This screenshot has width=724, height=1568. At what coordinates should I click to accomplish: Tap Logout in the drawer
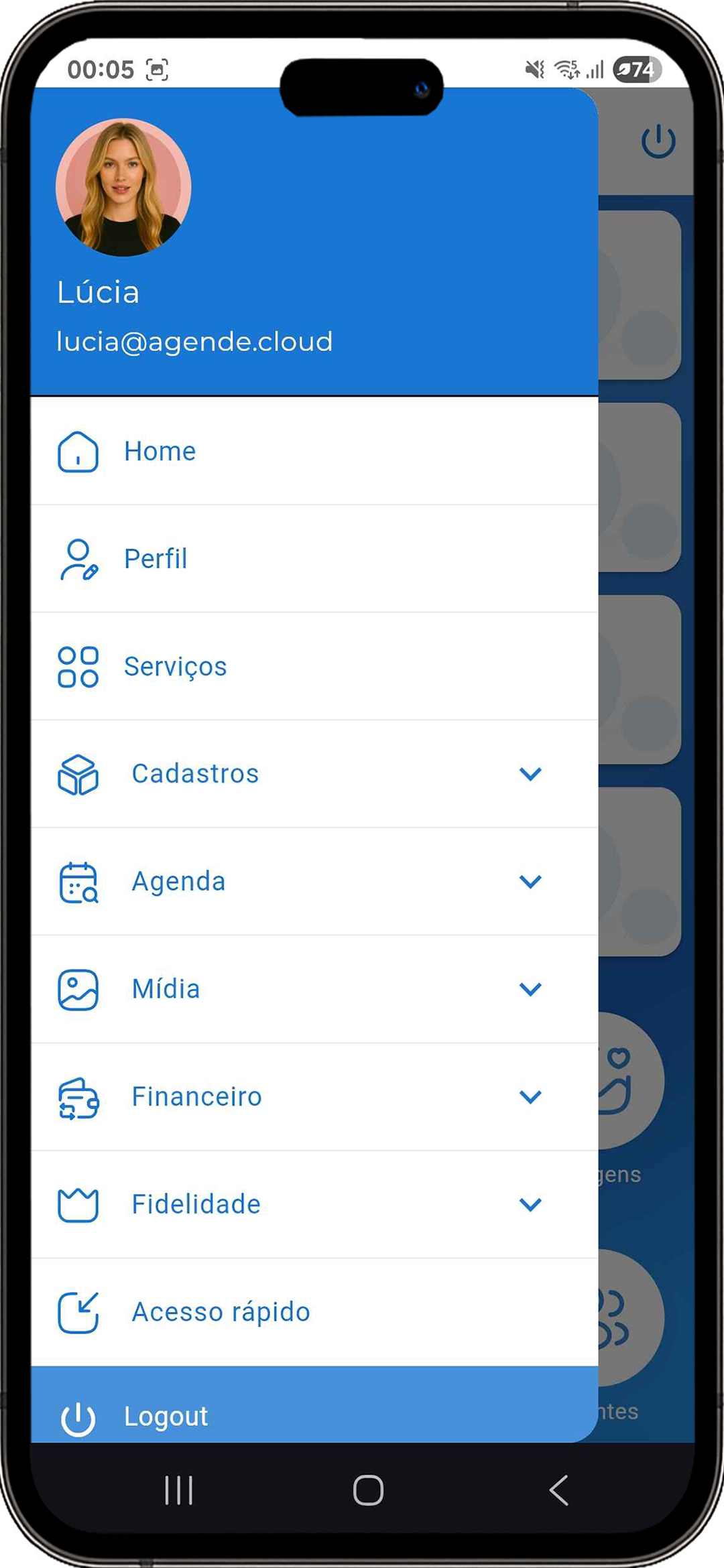pos(166,1417)
